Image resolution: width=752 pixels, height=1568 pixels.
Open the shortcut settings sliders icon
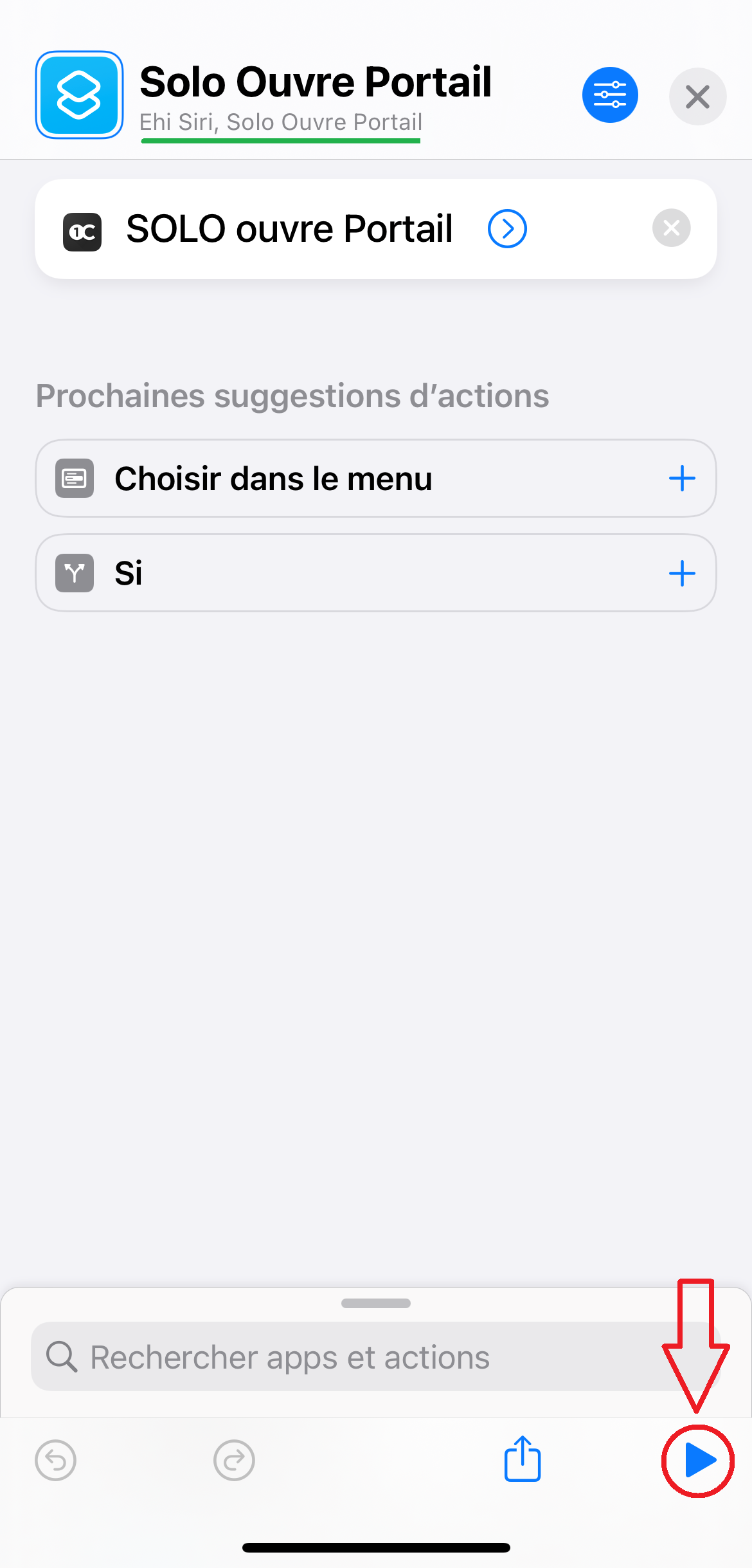tap(610, 95)
